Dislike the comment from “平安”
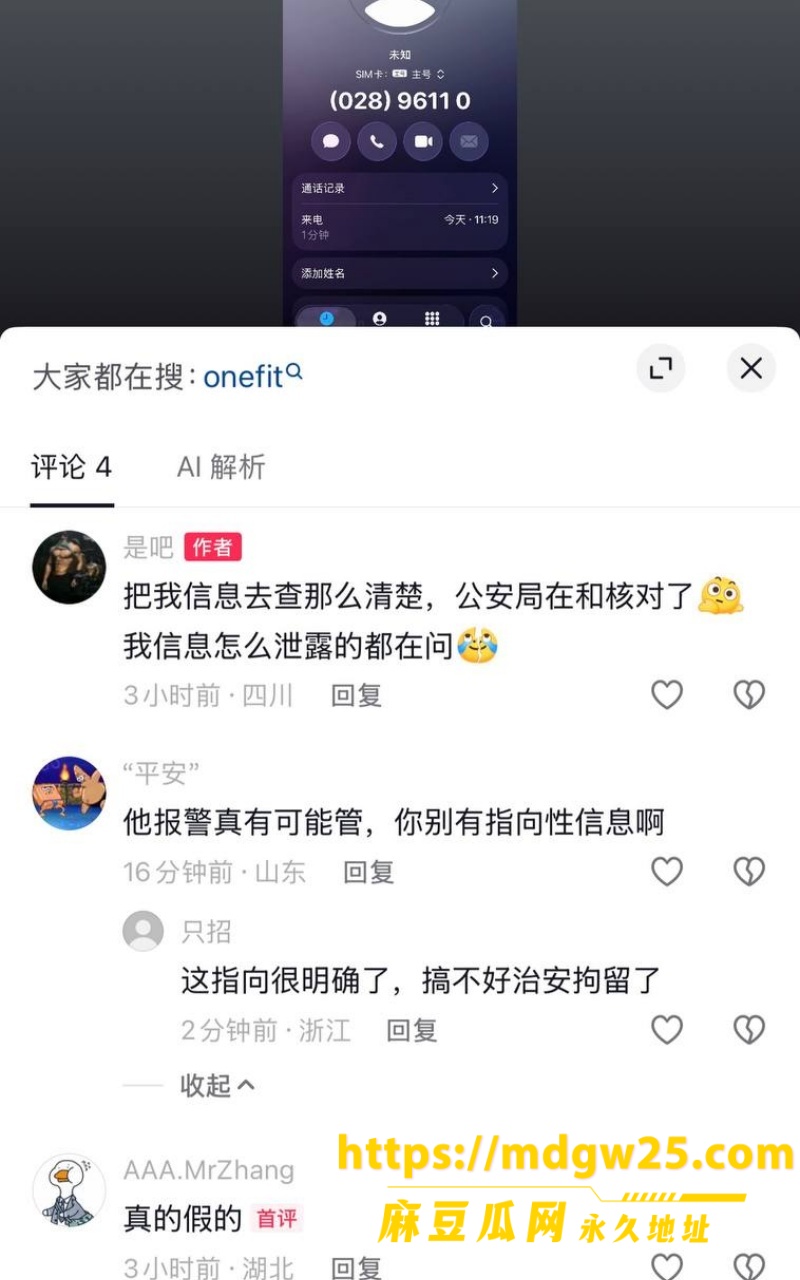 tap(749, 871)
